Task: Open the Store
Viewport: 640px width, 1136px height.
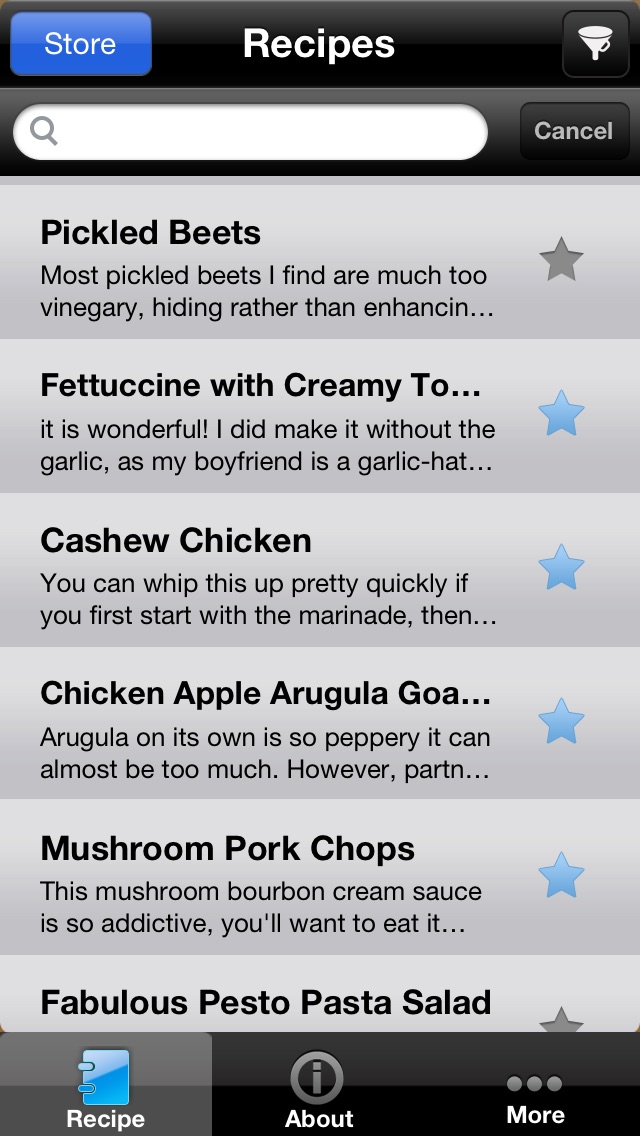Action: pyautogui.click(x=80, y=44)
